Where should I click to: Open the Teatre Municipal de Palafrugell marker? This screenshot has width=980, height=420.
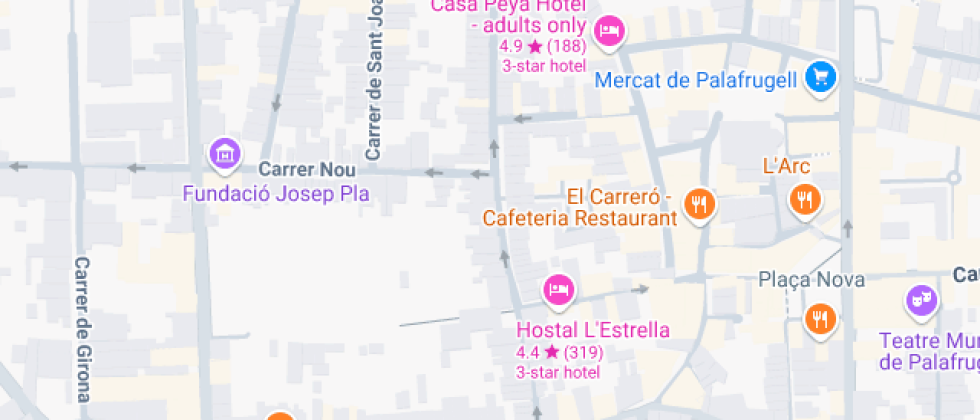pyautogui.click(x=921, y=299)
